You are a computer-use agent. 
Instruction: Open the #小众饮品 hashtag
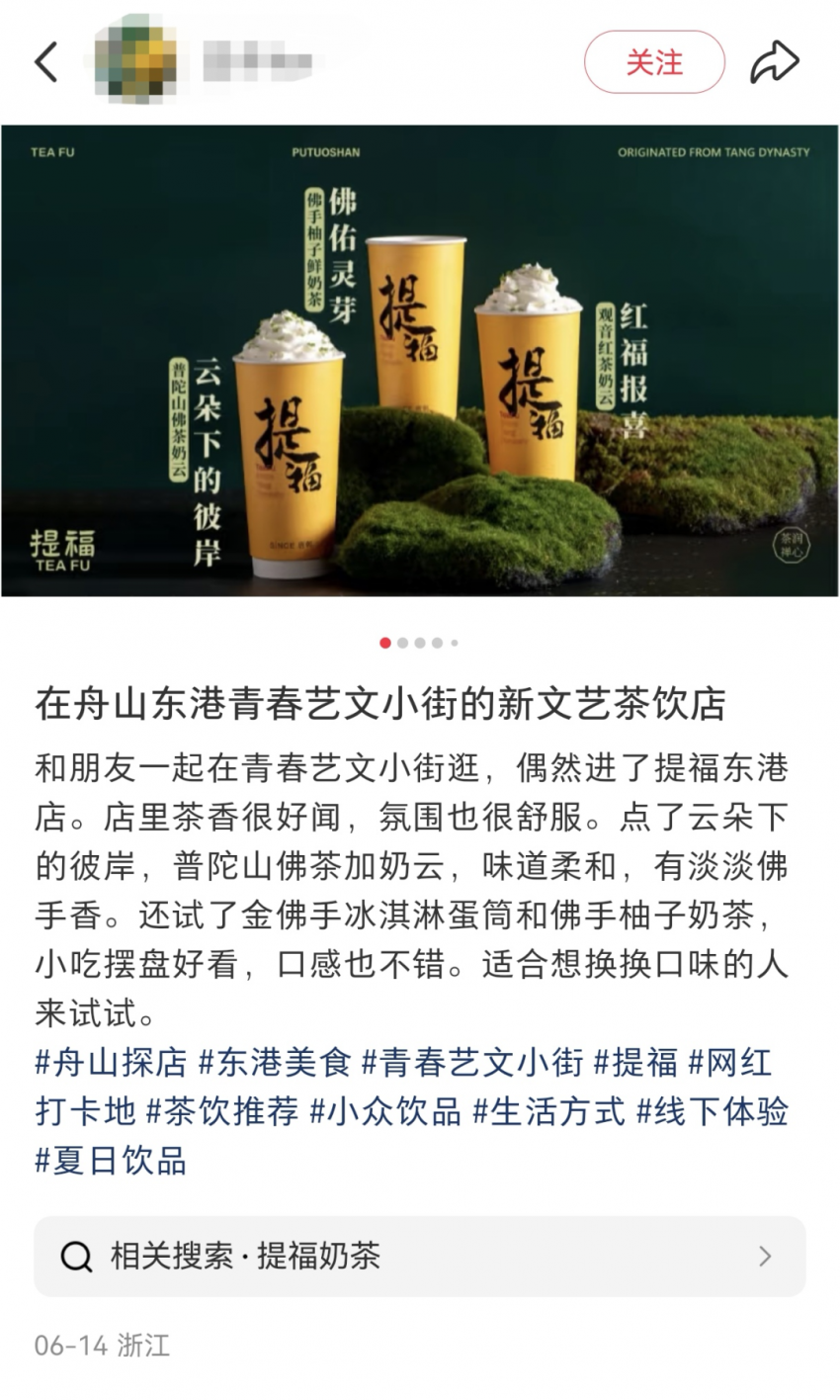pyautogui.click(x=385, y=1111)
